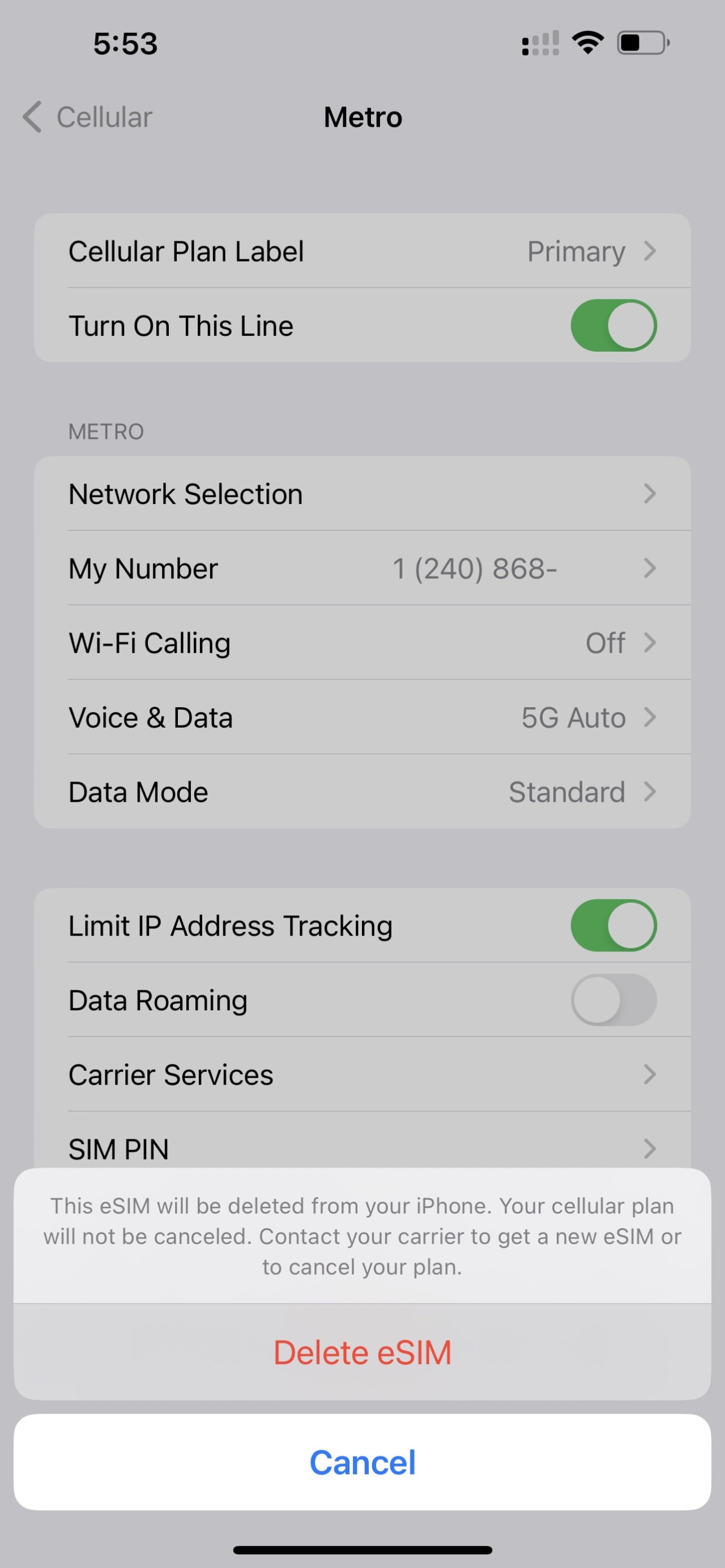
Task: Open SIM PIN settings
Action: [362, 1148]
